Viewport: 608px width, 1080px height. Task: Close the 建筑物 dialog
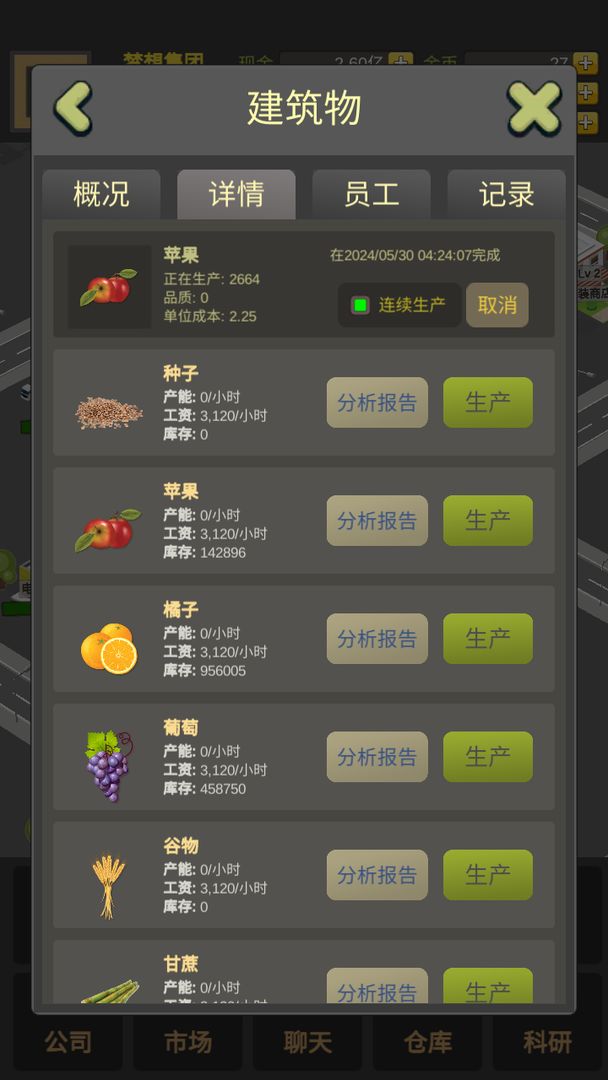[534, 107]
